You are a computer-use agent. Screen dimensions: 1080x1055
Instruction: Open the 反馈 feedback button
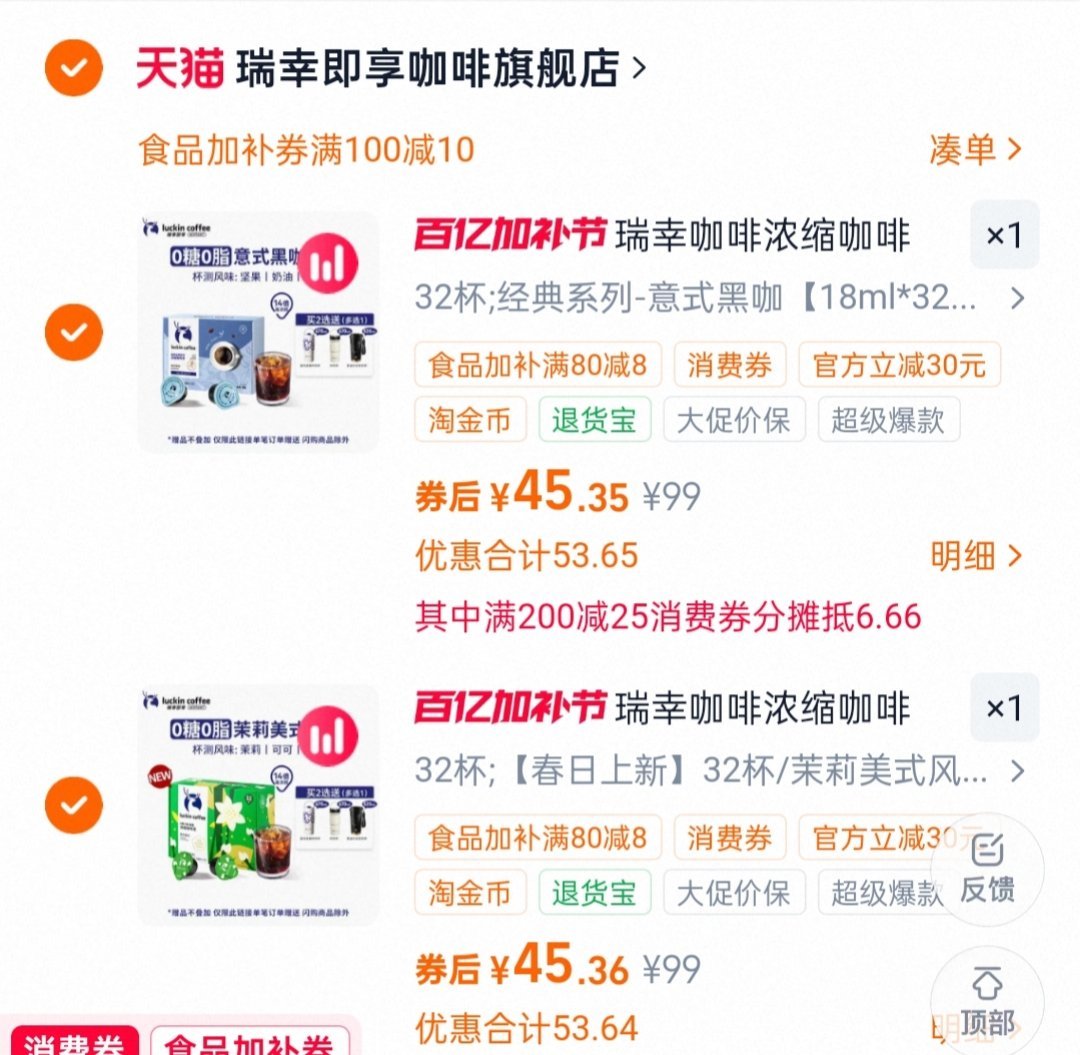click(x=987, y=870)
